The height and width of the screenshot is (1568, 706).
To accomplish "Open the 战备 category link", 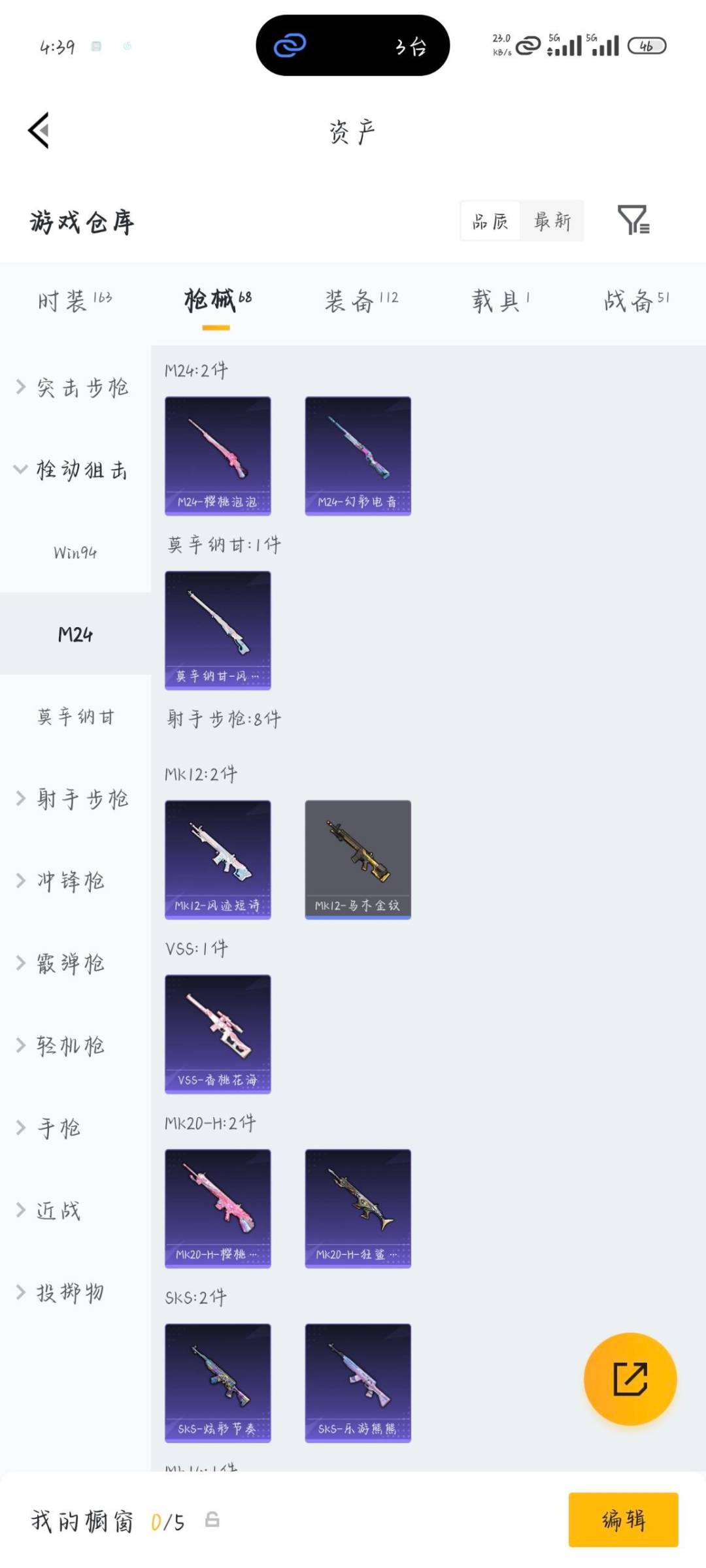I will point(631,301).
